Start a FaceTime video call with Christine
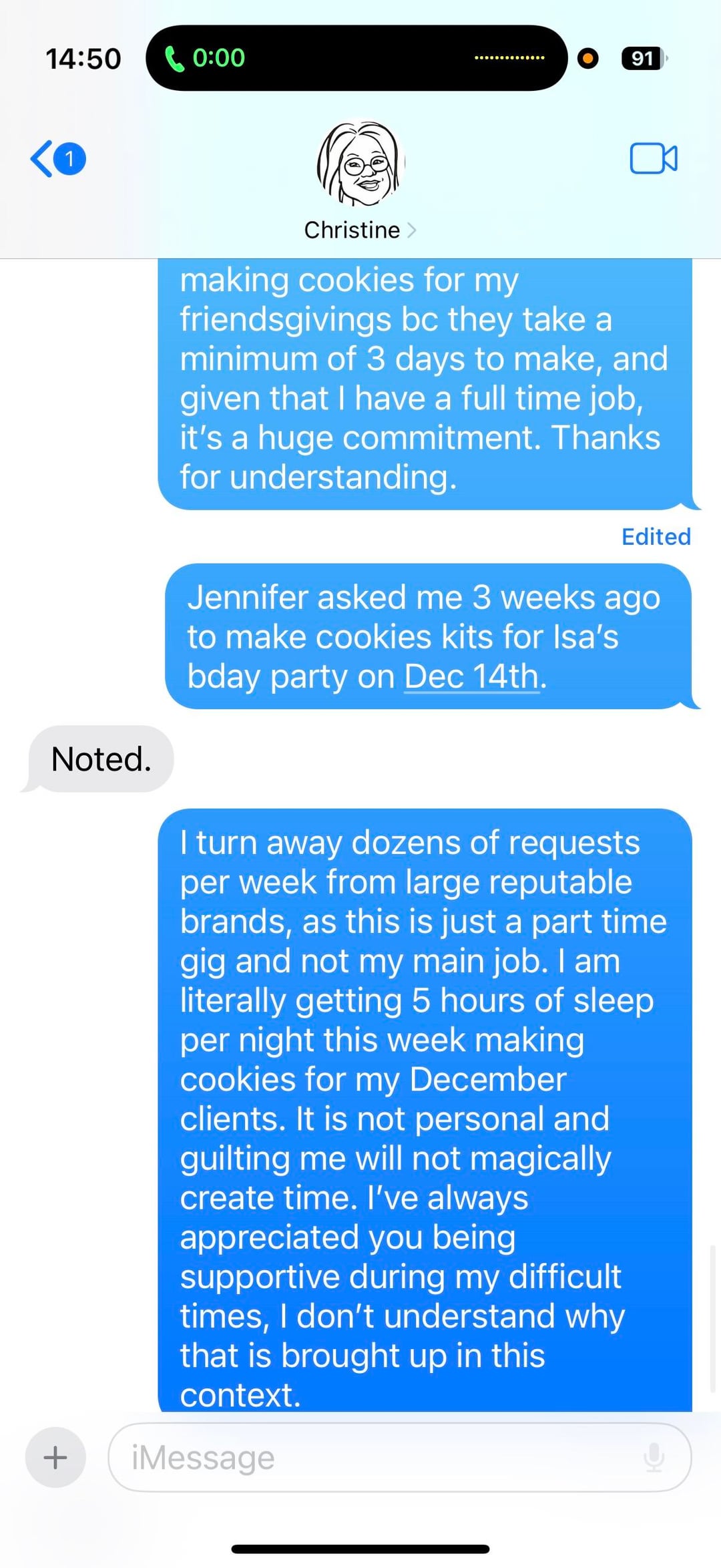This screenshot has height=1568, width=721. pyautogui.click(x=653, y=159)
